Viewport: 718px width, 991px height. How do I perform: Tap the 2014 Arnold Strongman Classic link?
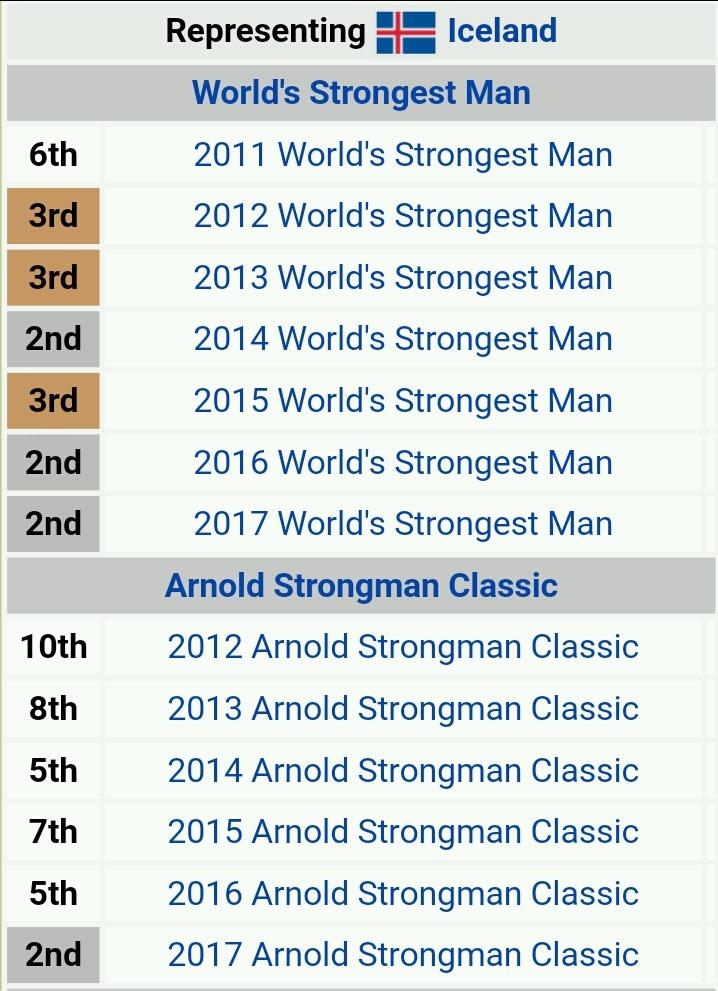pyautogui.click(x=403, y=771)
